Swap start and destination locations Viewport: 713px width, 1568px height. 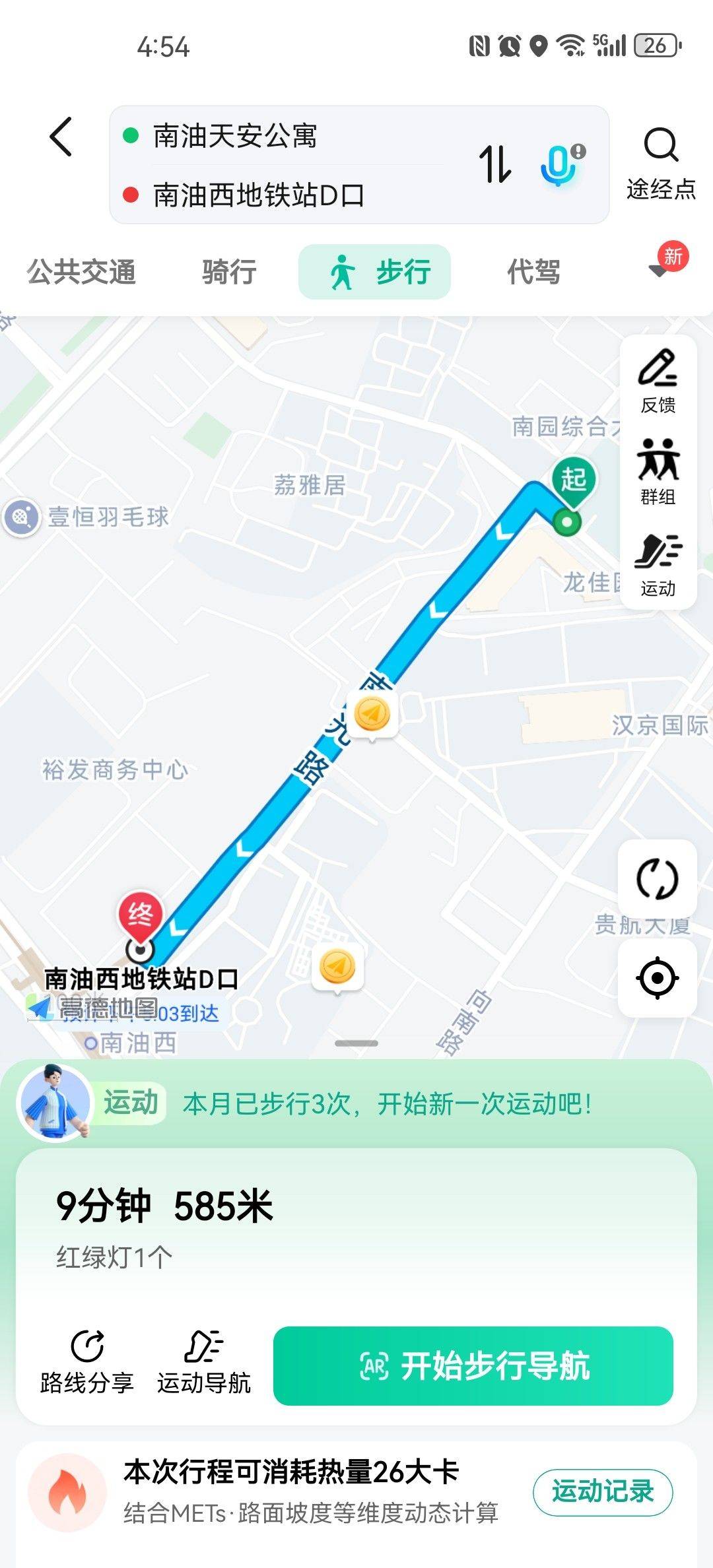click(x=495, y=164)
